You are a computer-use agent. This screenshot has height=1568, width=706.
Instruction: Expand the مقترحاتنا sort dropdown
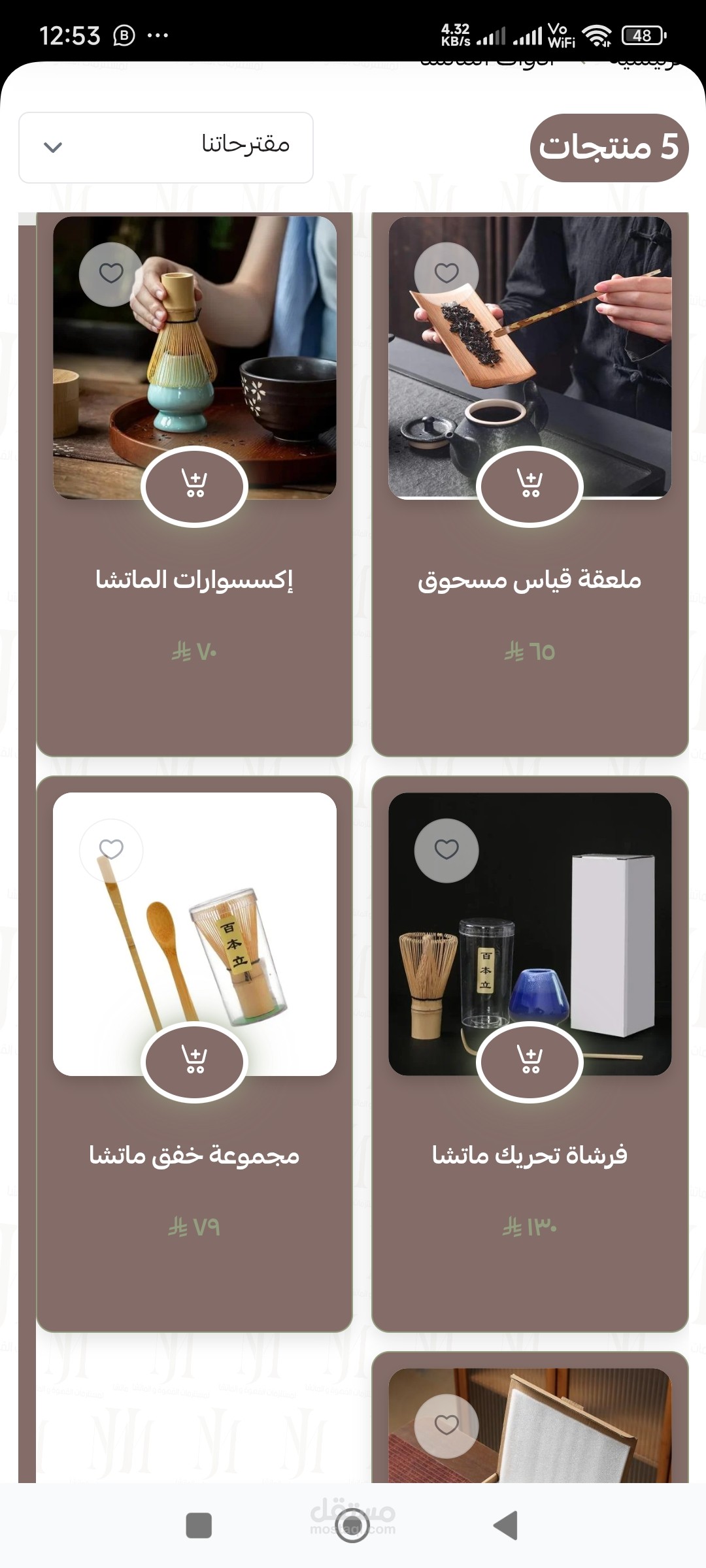pos(165,147)
